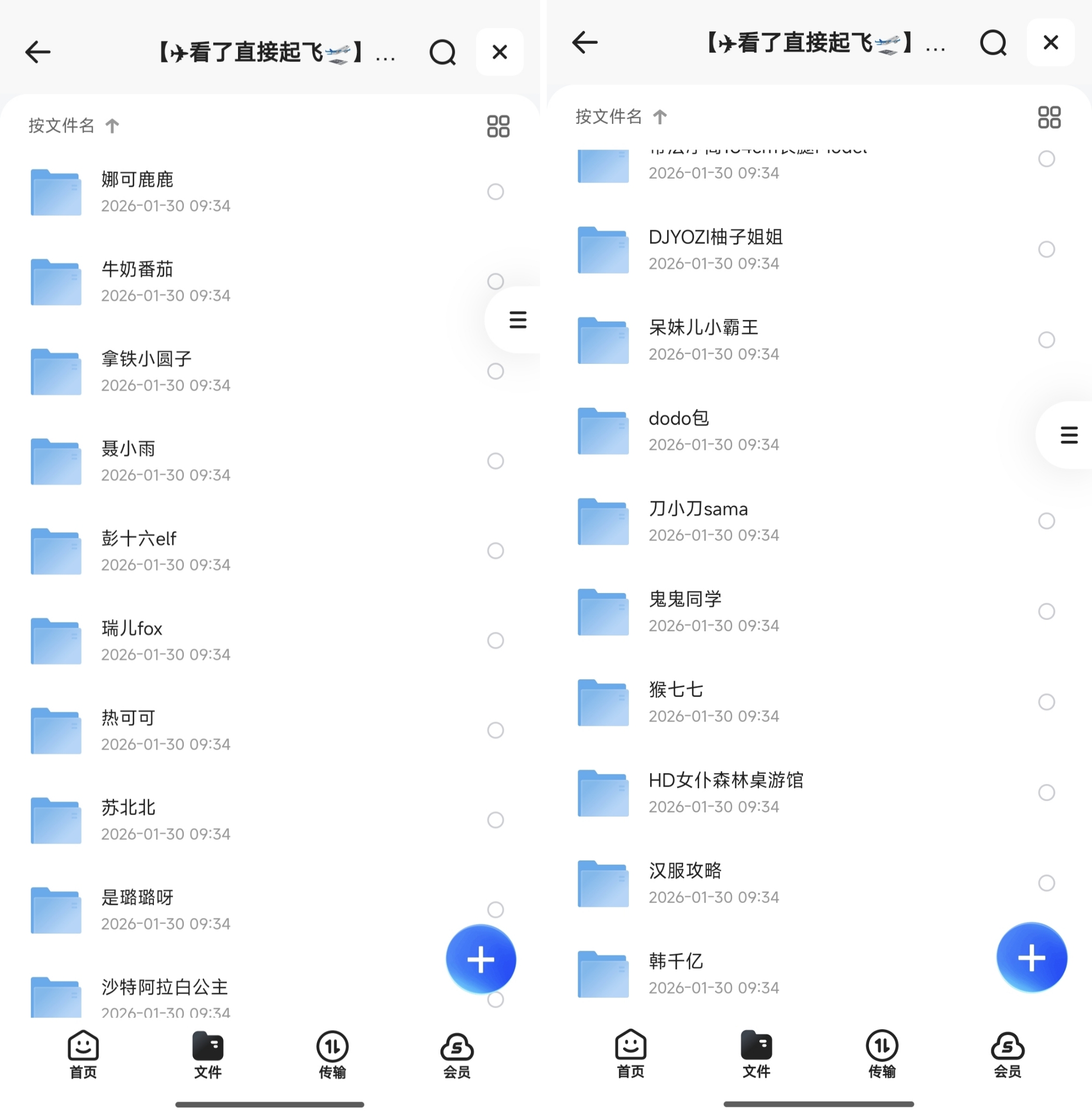Open grid view on the right panel
This screenshot has width=1092, height=1115.
(x=1050, y=117)
